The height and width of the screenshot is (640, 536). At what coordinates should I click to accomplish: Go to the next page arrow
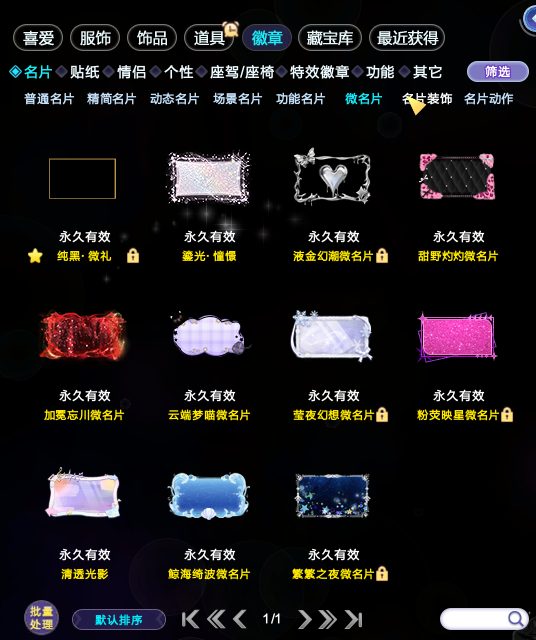(x=304, y=620)
